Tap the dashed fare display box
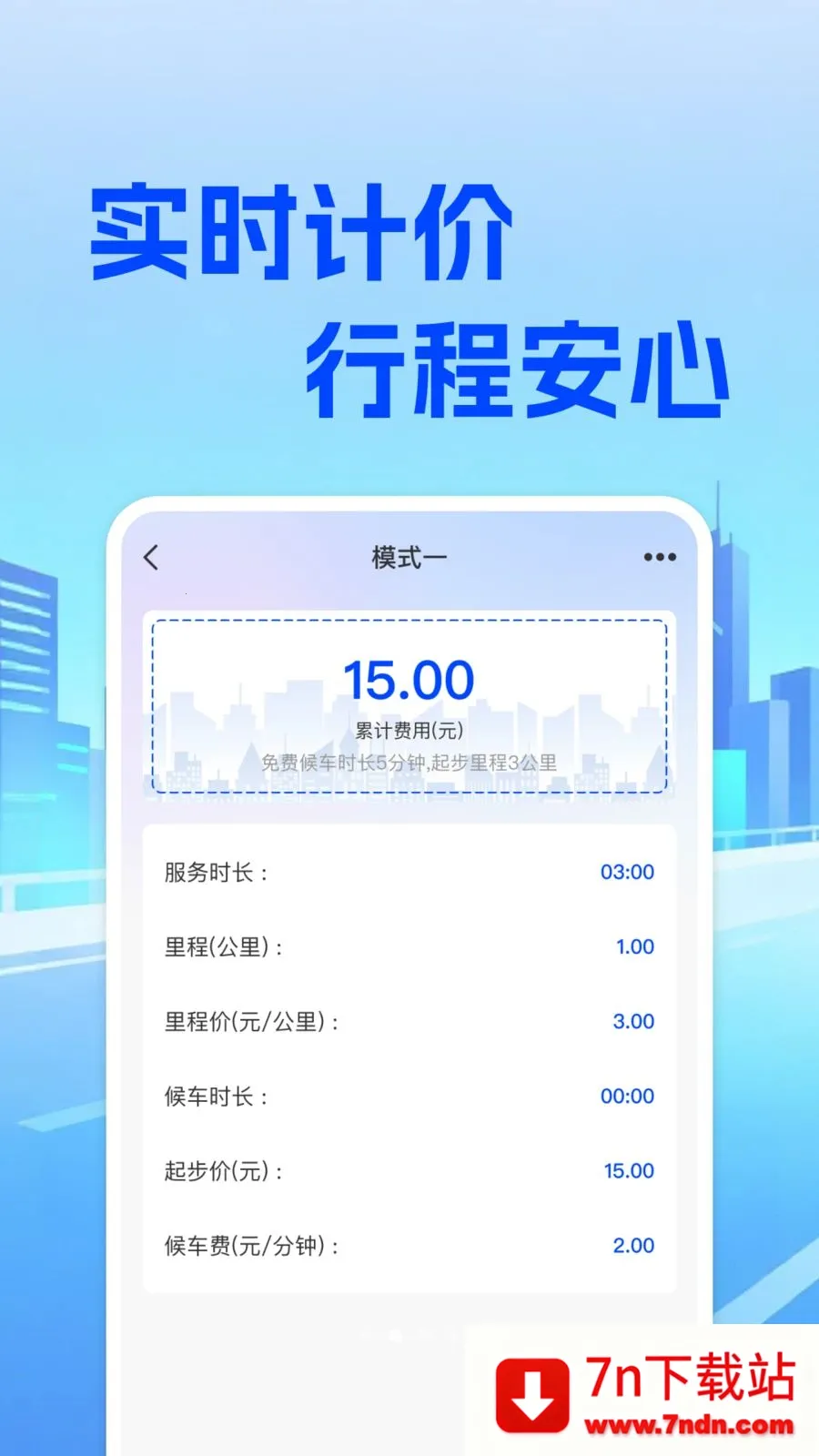819x1456 pixels. coord(408,705)
